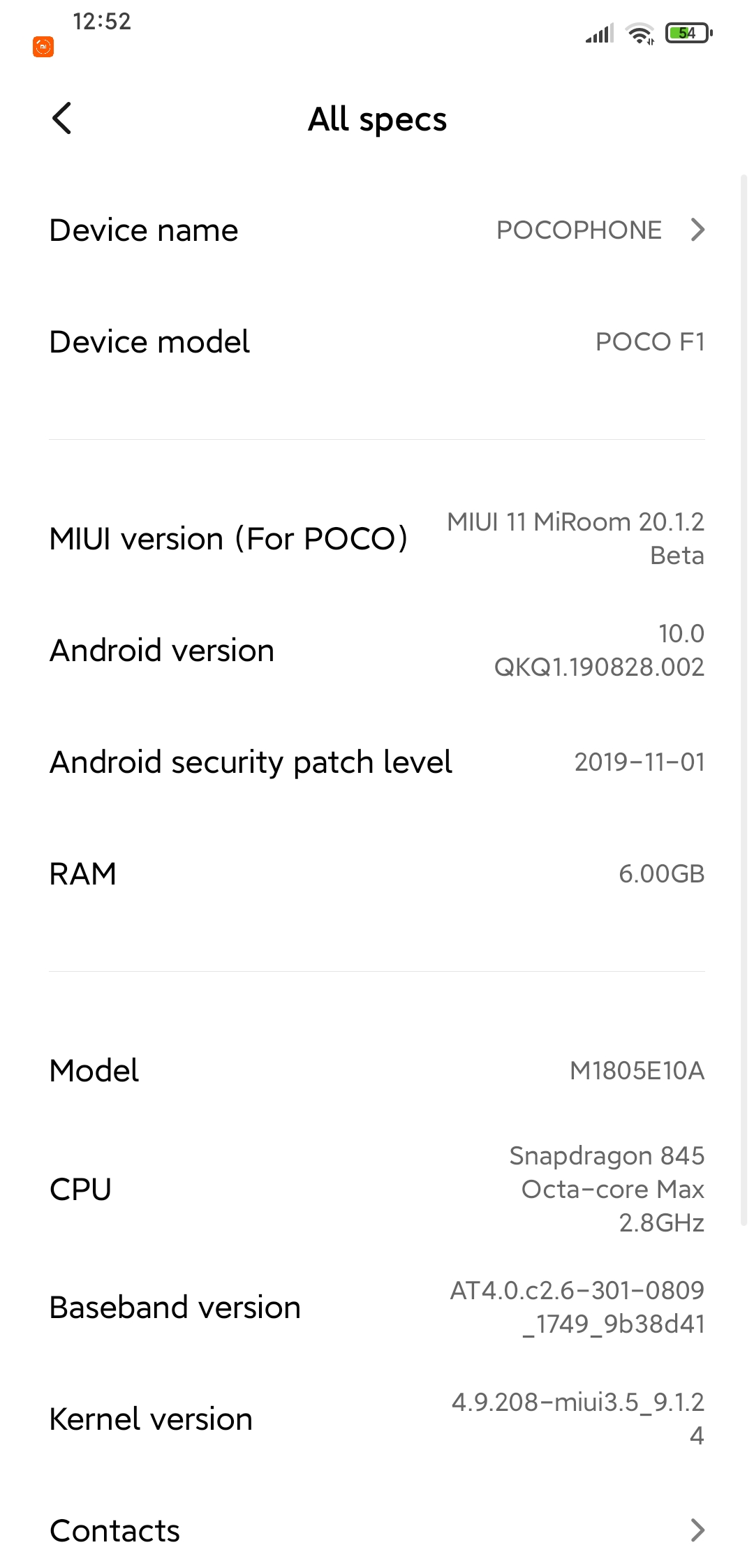Open the Contacts row
The height and width of the screenshot is (1568, 754).
377,1530
